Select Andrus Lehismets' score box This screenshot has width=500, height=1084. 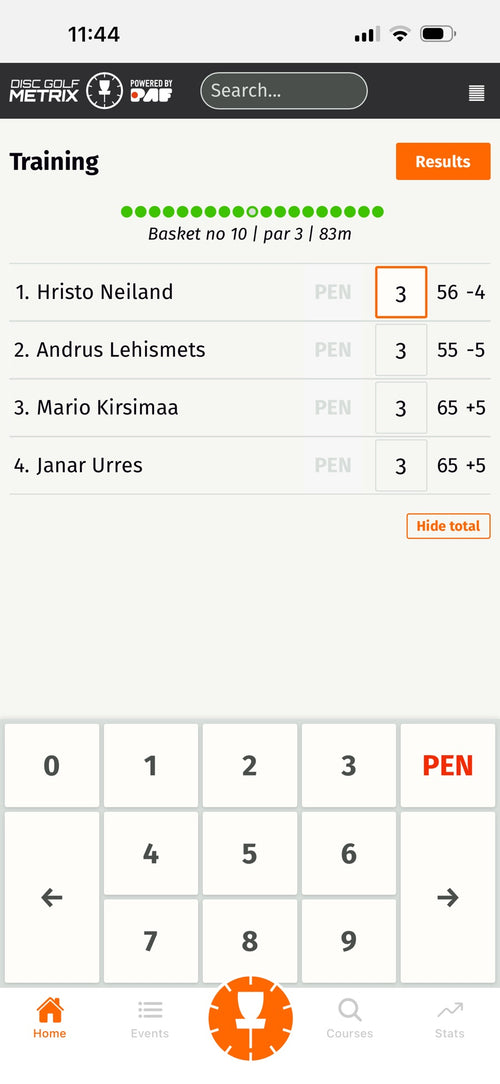click(401, 350)
